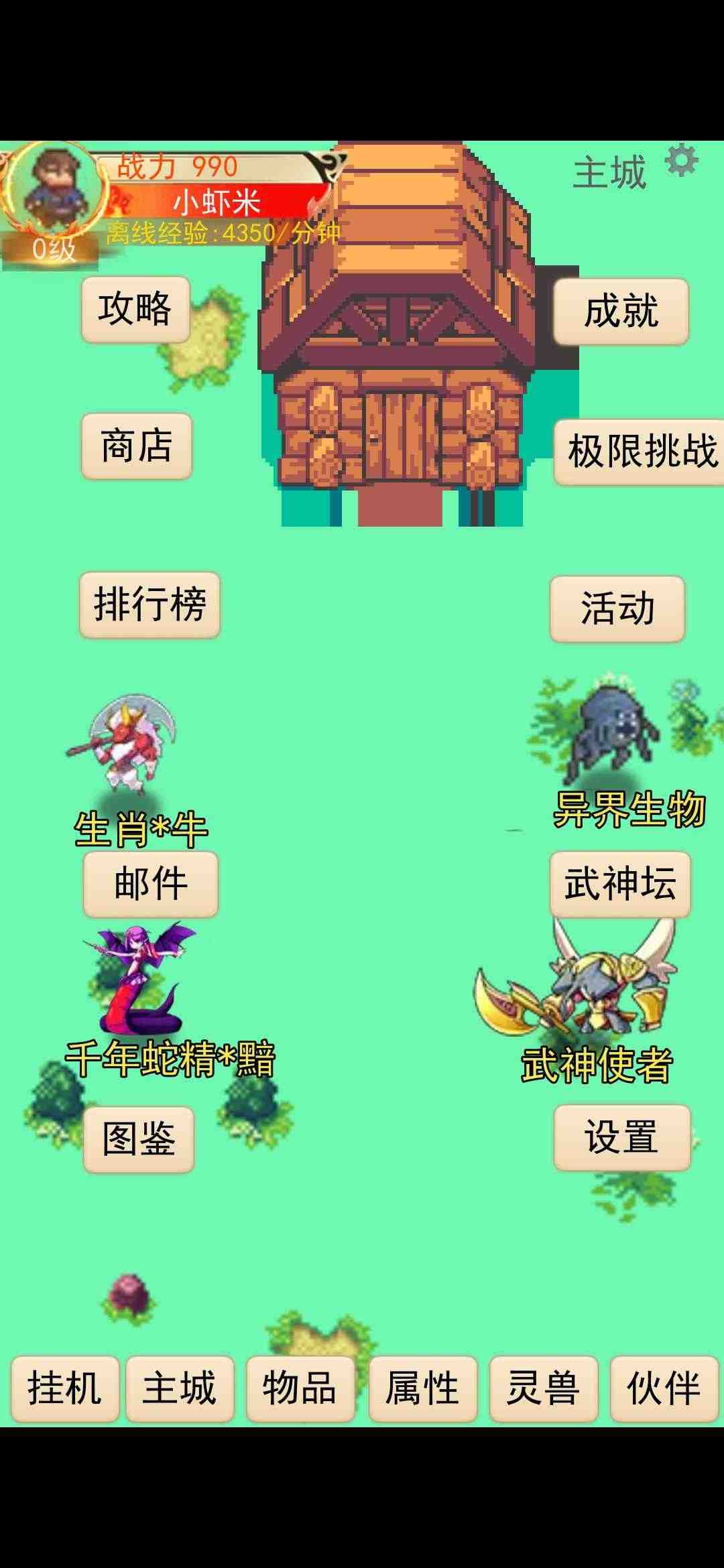
Task: Switch to the 挂机 tab
Action: tap(65, 1389)
